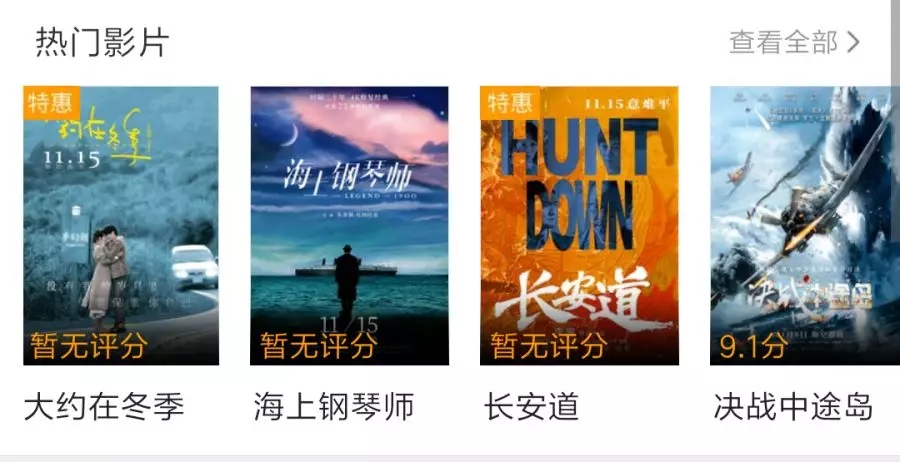Select the 海上钢琴师 movie card
Viewport: 900px width, 462px height.
tap(349, 225)
